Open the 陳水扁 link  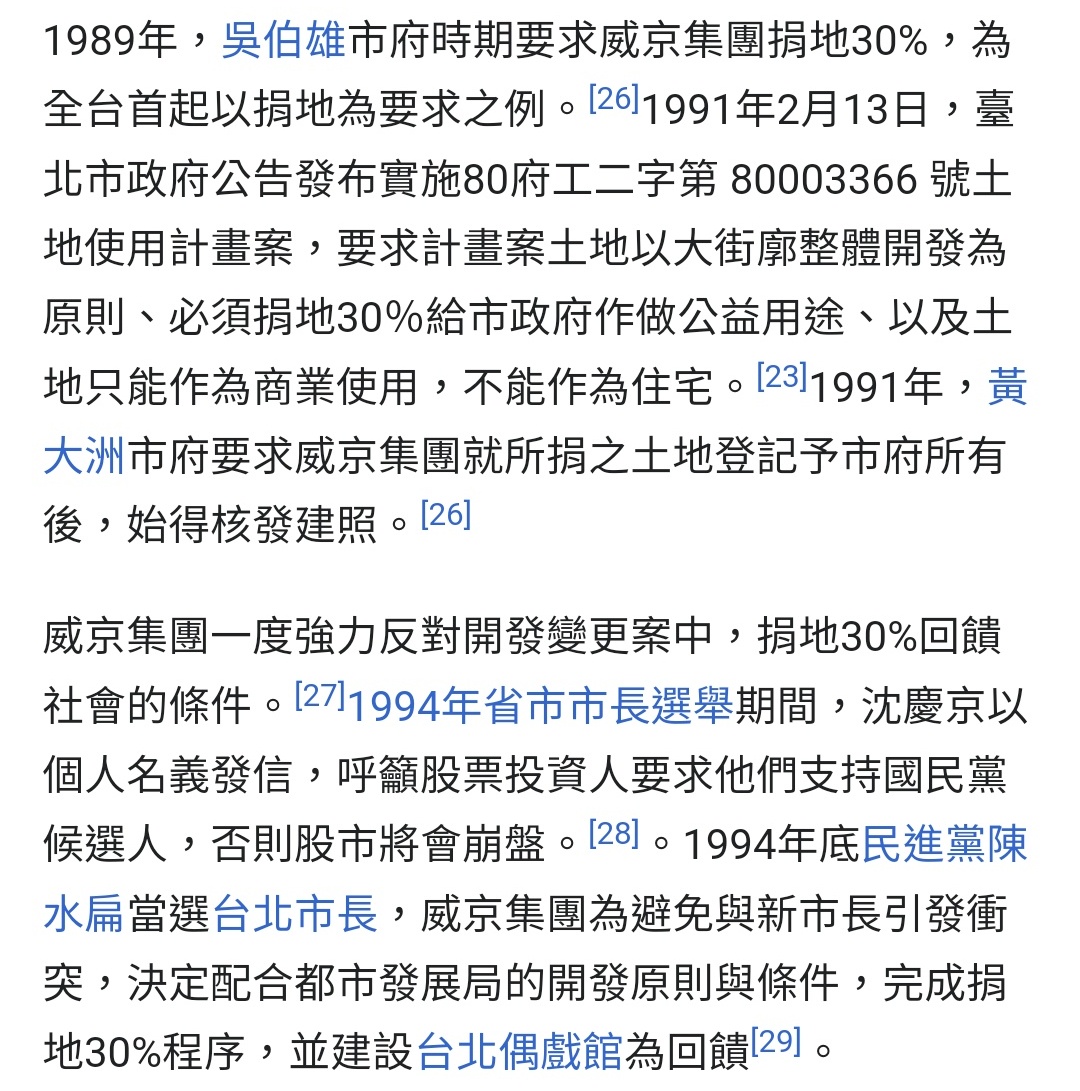tap(84, 914)
